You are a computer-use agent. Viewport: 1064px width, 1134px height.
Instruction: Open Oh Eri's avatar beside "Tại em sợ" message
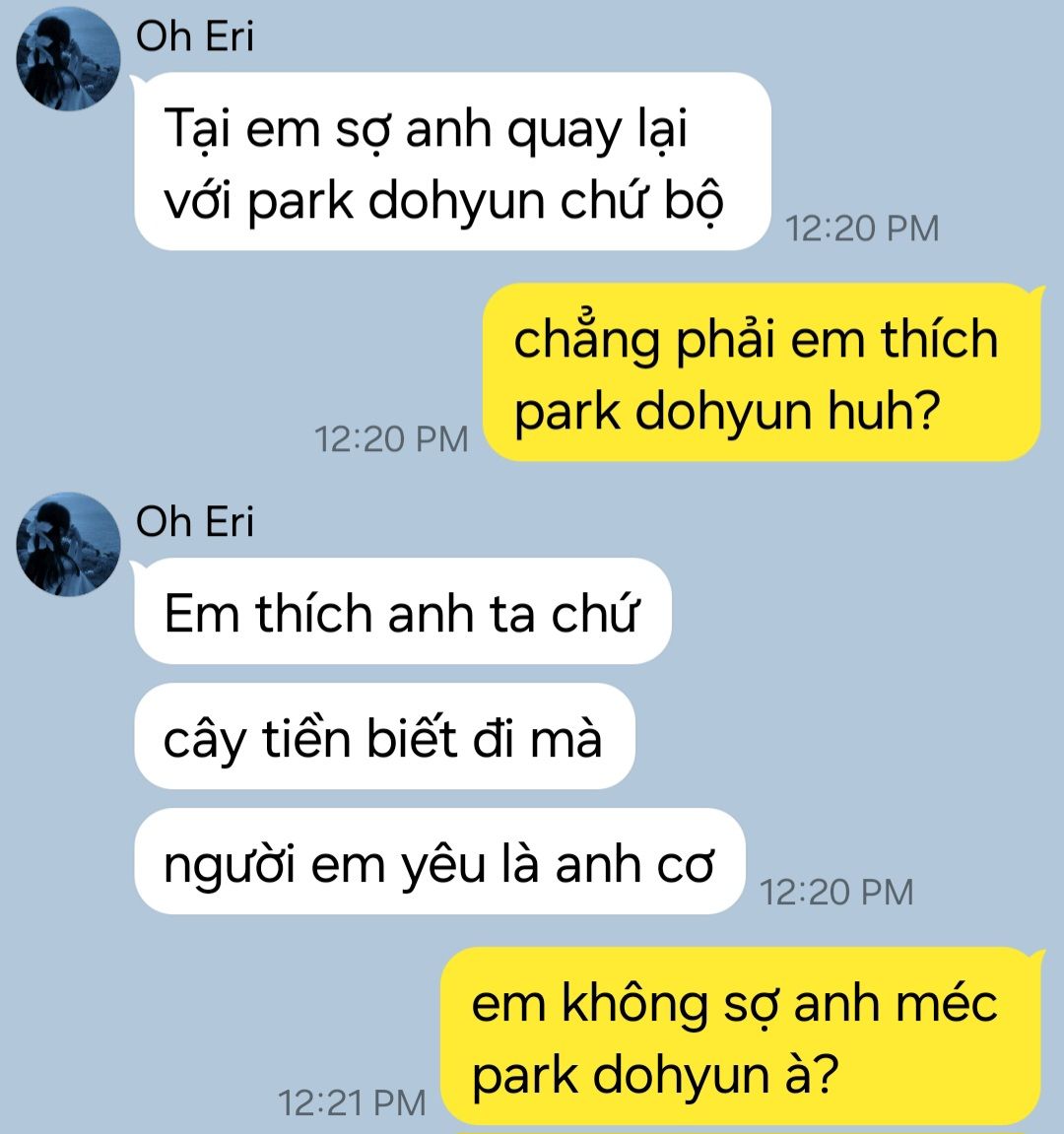[x=68, y=59]
